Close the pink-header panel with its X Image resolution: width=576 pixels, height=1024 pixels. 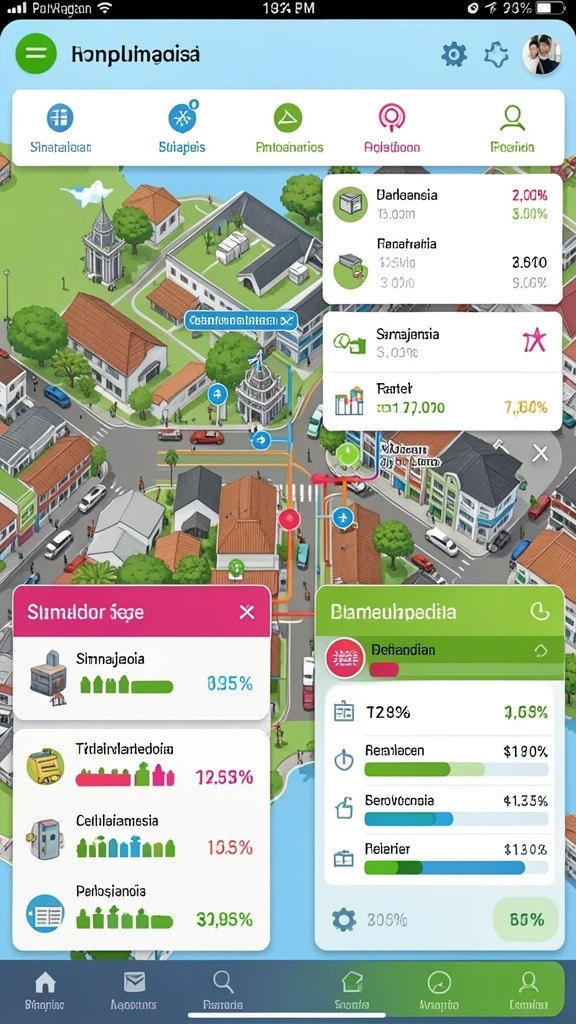tap(246, 612)
